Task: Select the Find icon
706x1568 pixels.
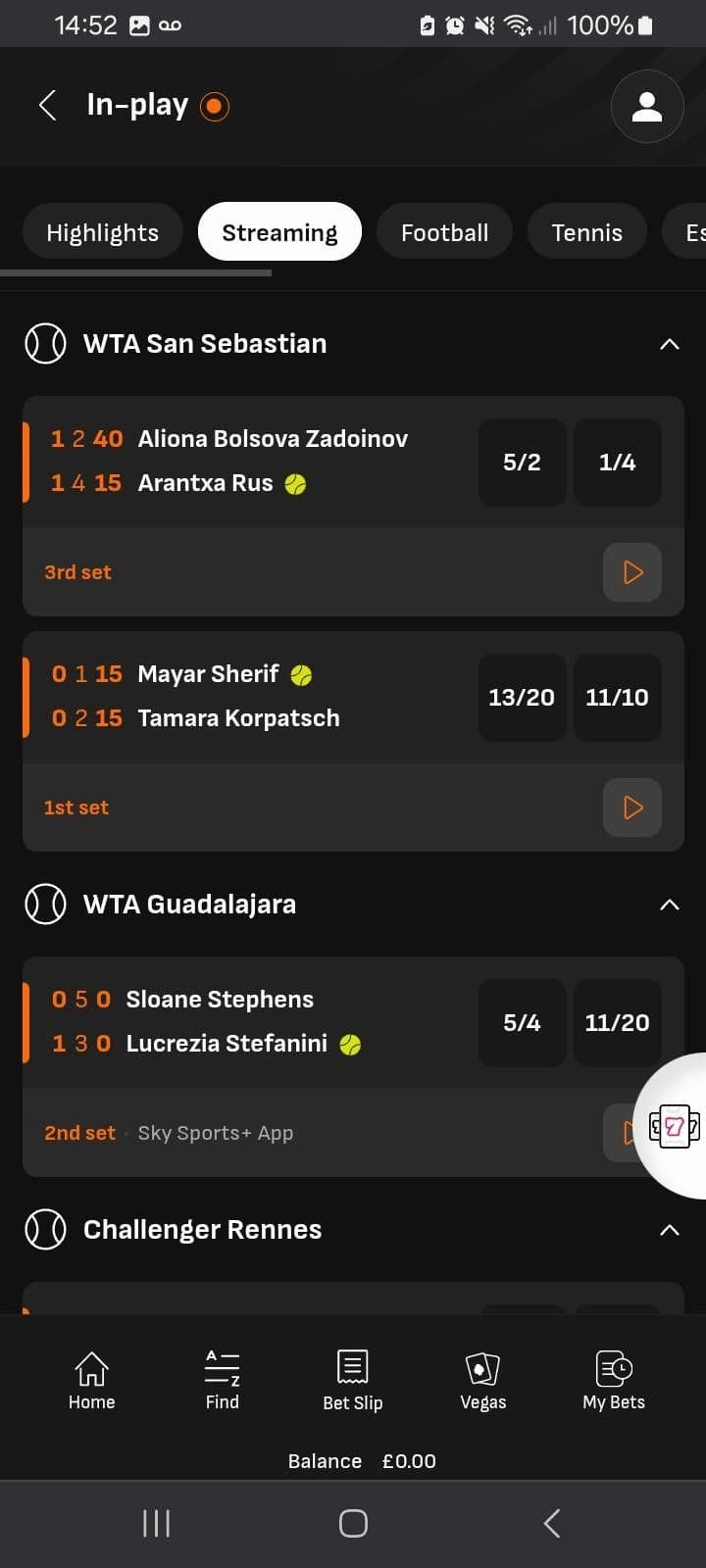Action: (222, 1380)
